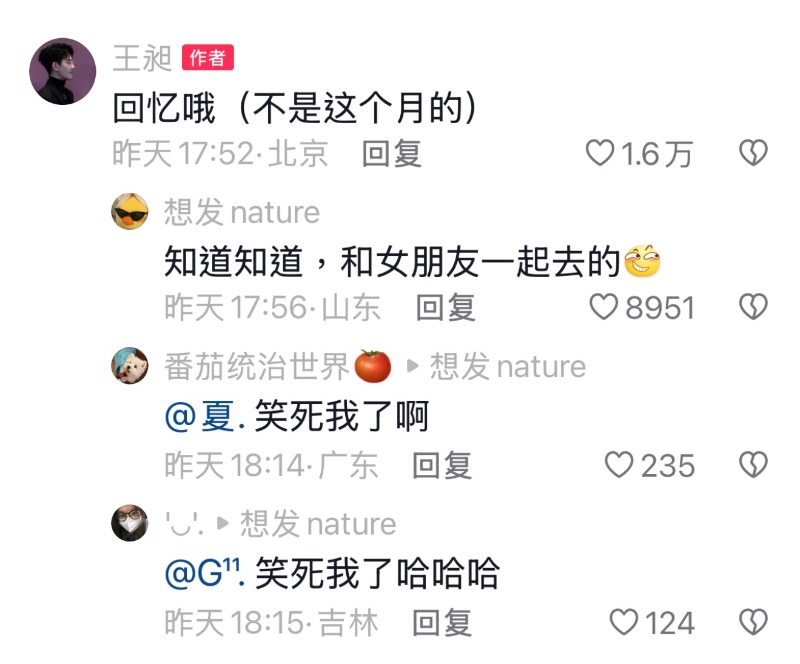Dislike 番茄统治世界's comment
800x664 pixels.
pos(752,464)
